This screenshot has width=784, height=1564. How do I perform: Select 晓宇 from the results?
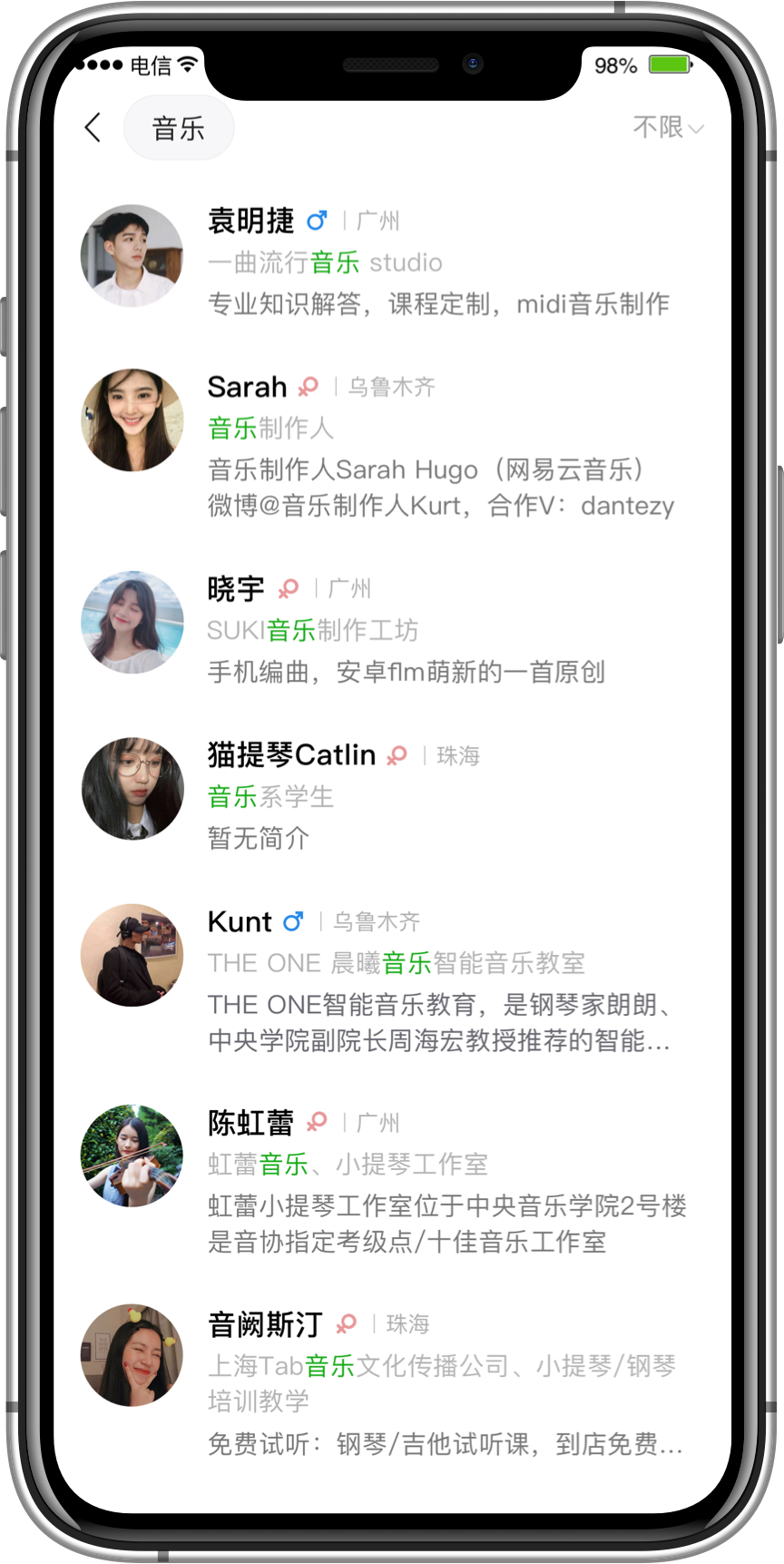pyautogui.click(x=390, y=629)
